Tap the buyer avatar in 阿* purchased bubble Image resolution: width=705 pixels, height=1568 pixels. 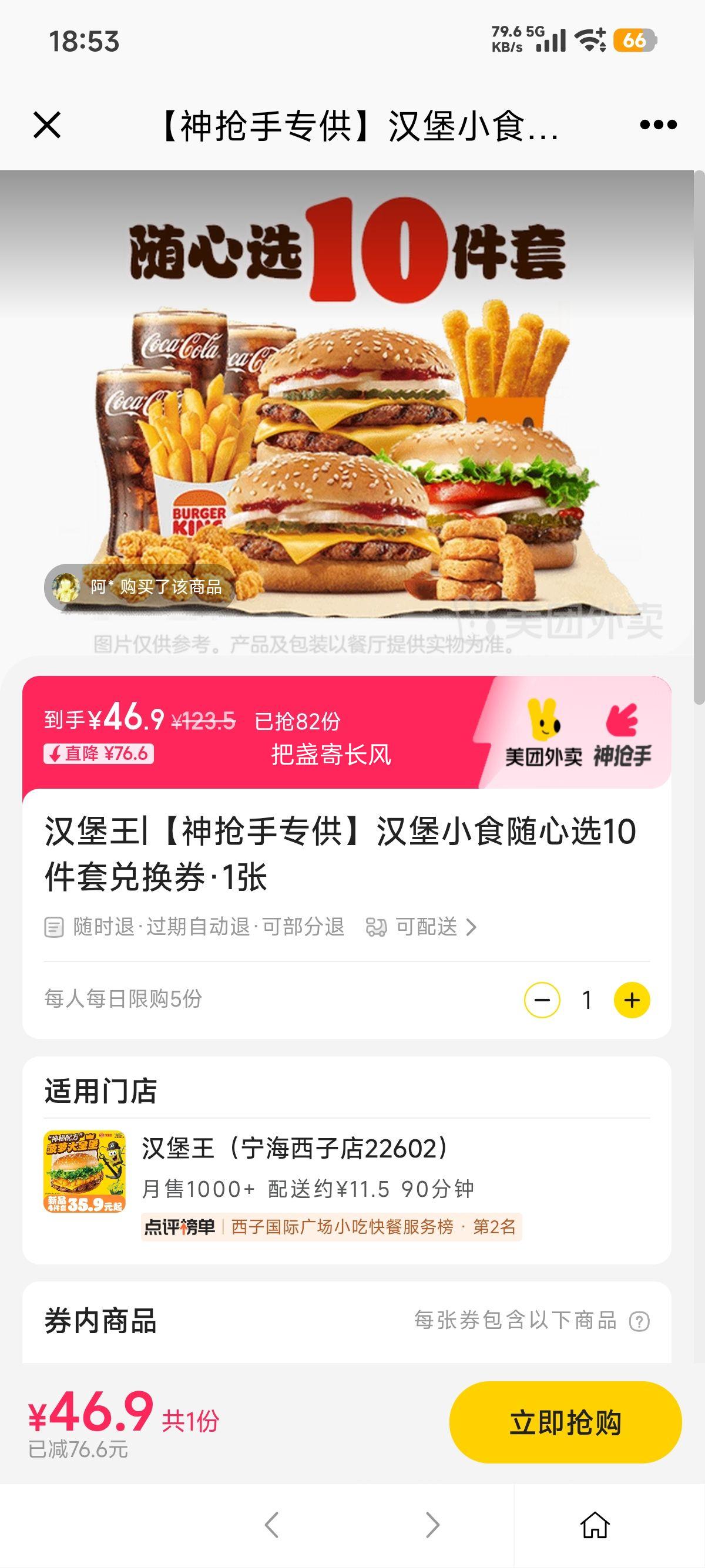pos(66,587)
